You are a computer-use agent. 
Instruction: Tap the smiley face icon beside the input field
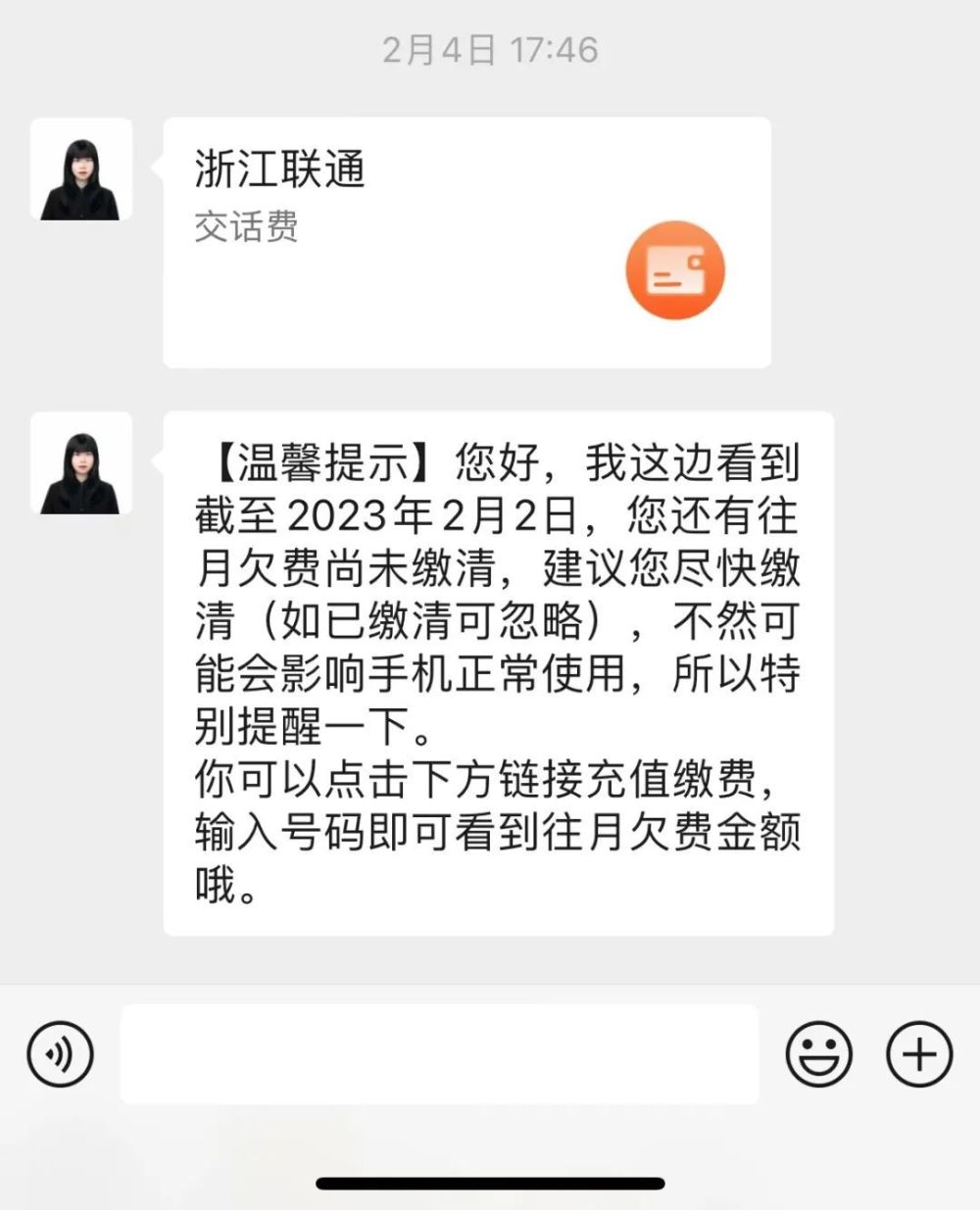pos(819,1054)
